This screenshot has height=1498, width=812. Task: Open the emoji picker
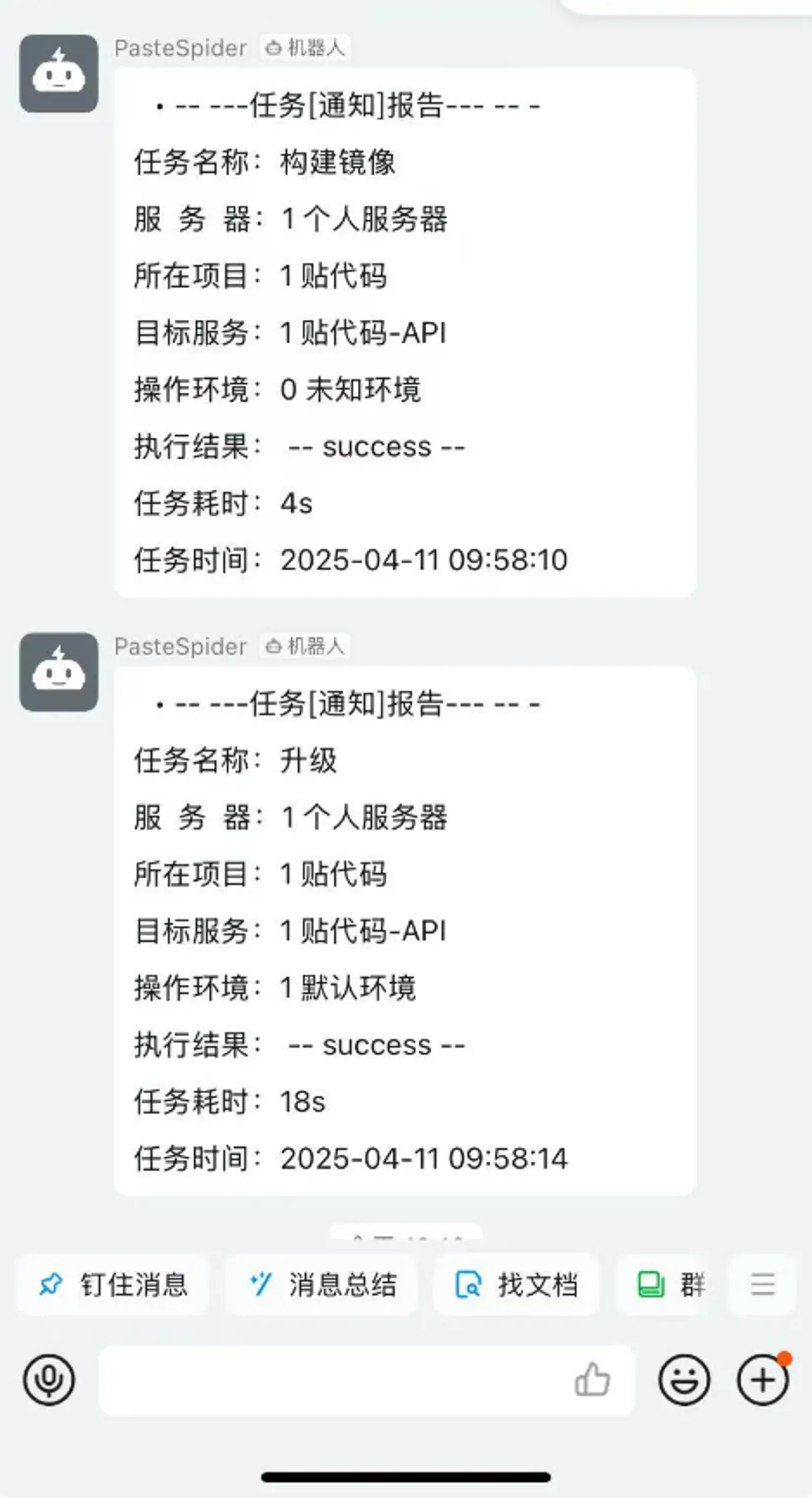coord(685,1381)
